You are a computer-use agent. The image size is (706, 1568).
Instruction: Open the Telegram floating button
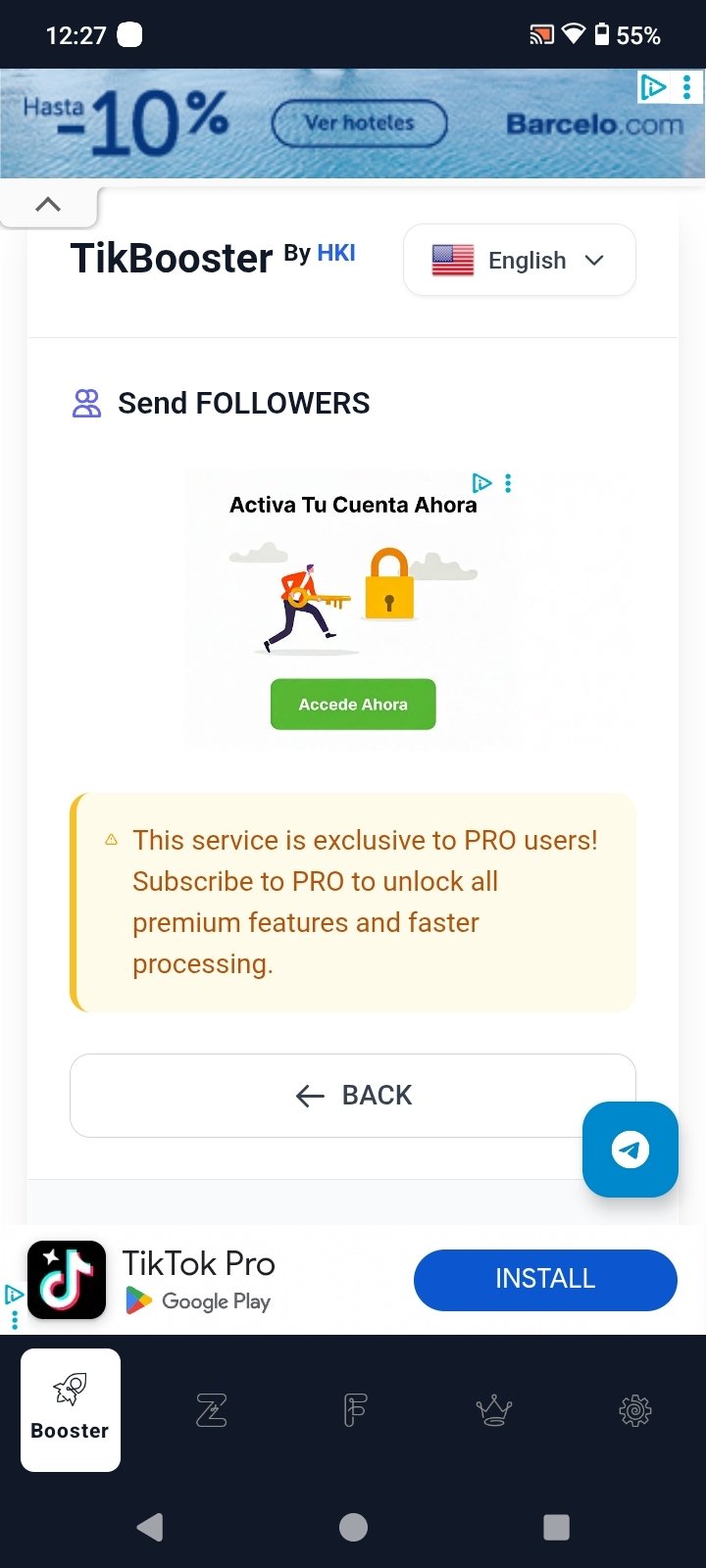pos(630,1149)
